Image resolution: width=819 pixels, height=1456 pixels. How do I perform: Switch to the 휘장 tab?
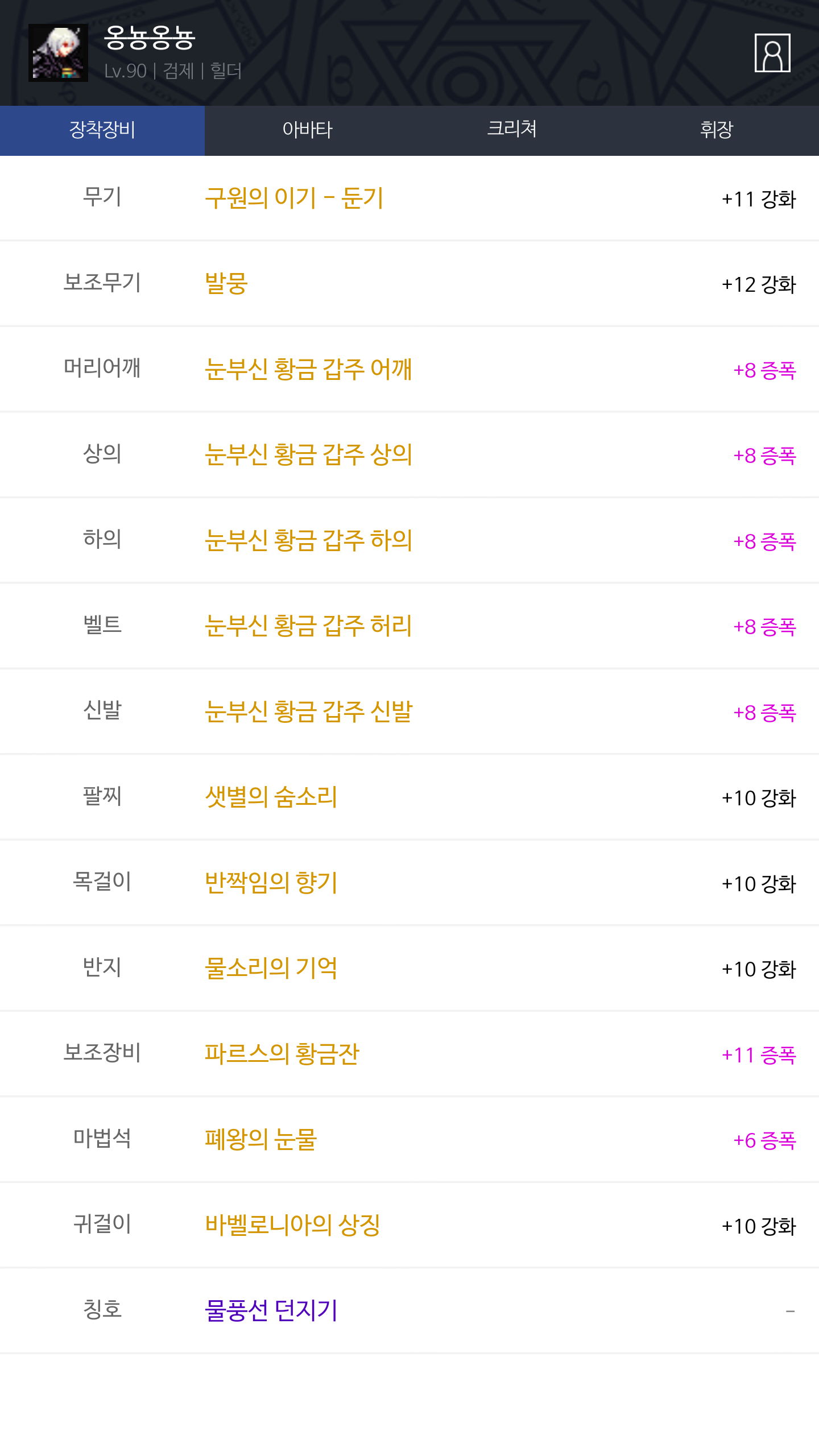click(x=717, y=130)
